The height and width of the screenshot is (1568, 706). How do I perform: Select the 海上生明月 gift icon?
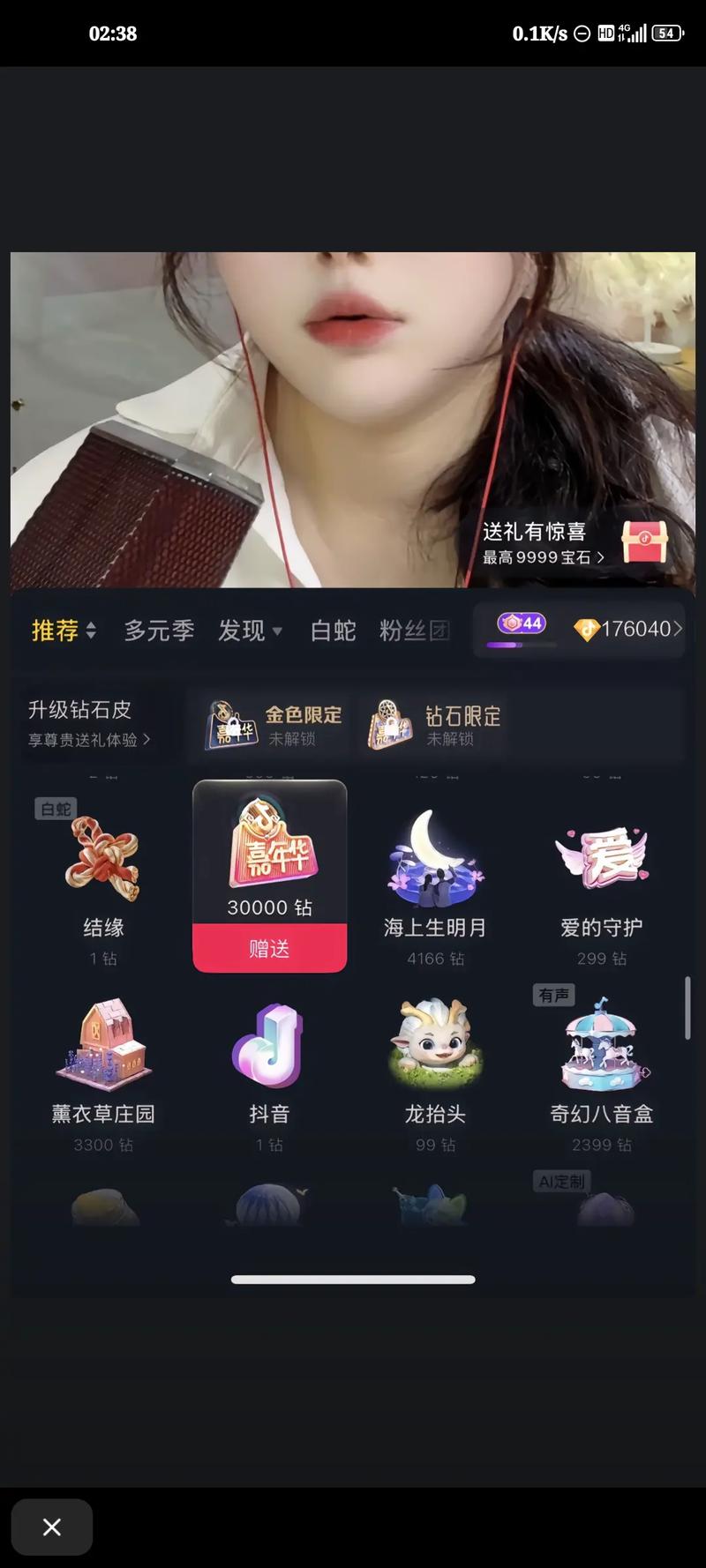tap(436, 860)
